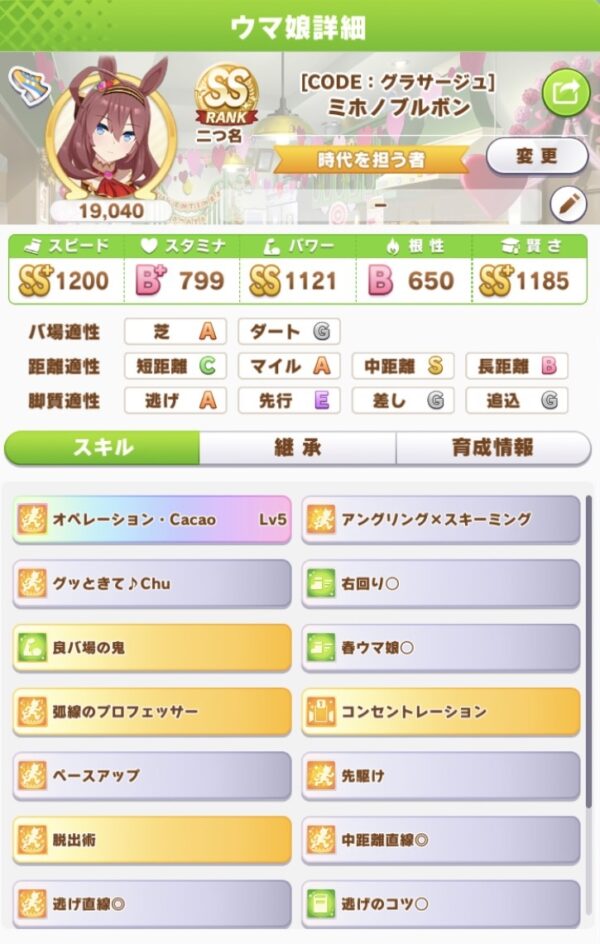Show details for 良バ場の鬼
Image resolution: width=600 pixels, height=944 pixels.
152,648
